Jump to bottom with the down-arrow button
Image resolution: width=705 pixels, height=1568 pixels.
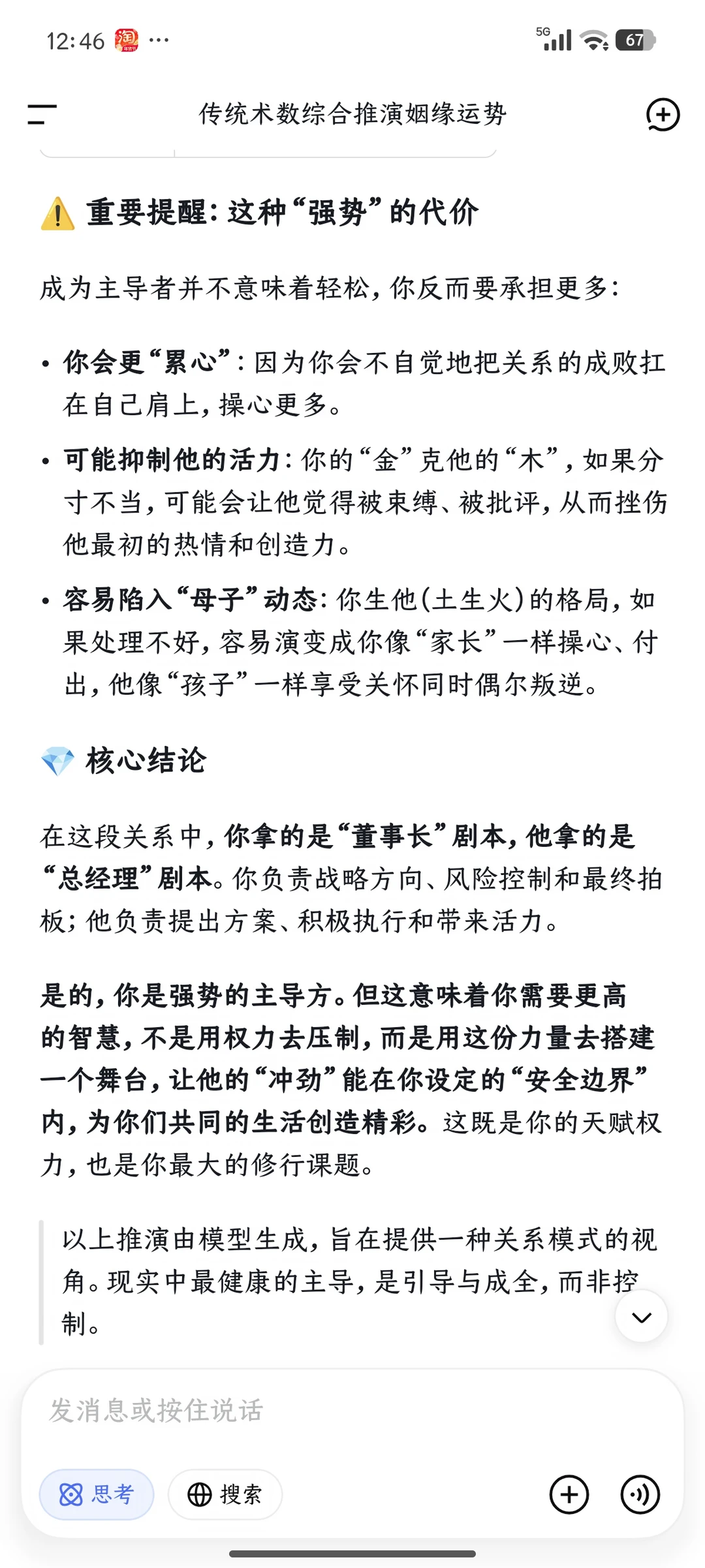[641, 1317]
